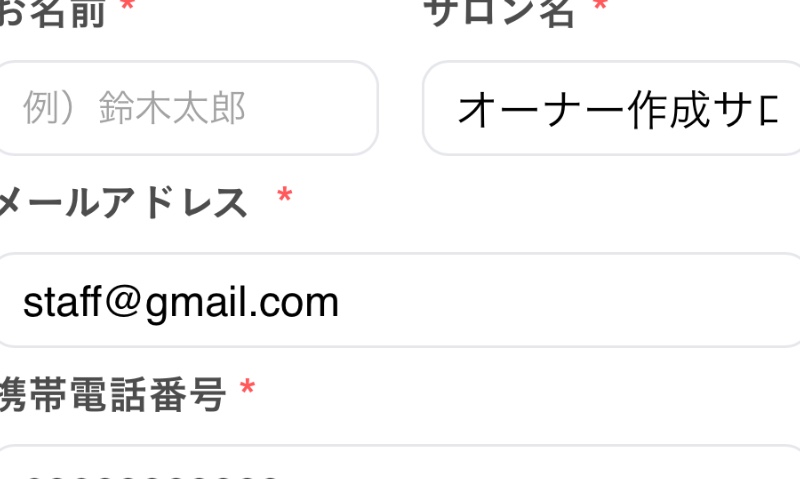Tap the お名前 name field
This screenshot has height=479, width=800.
(186, 108)
